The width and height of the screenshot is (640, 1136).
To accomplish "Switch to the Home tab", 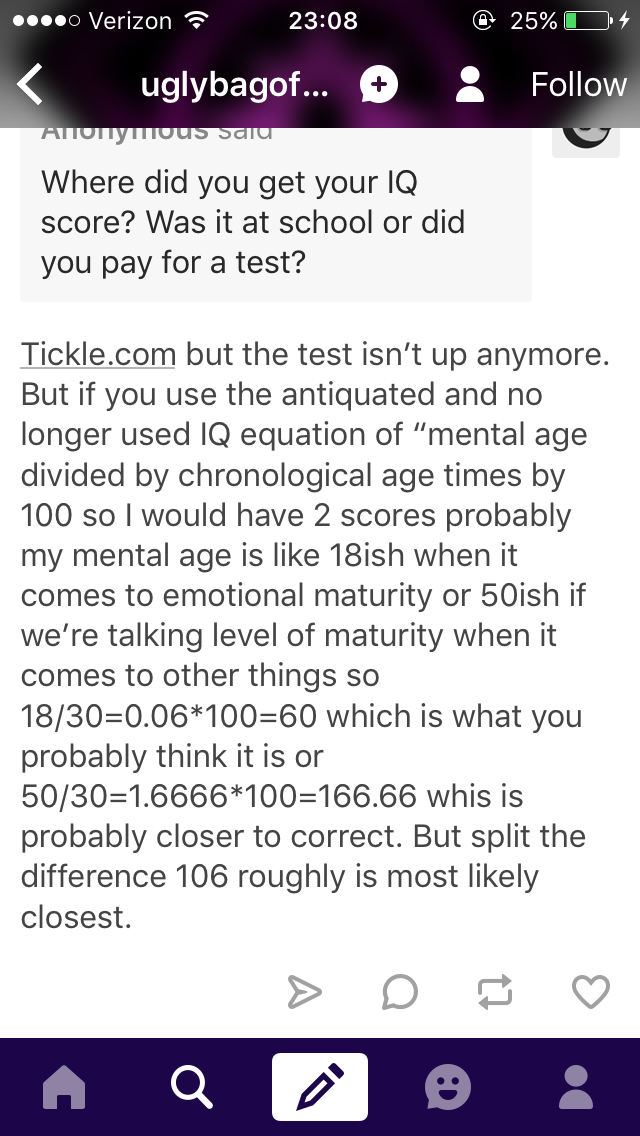I will point(64,1087).
